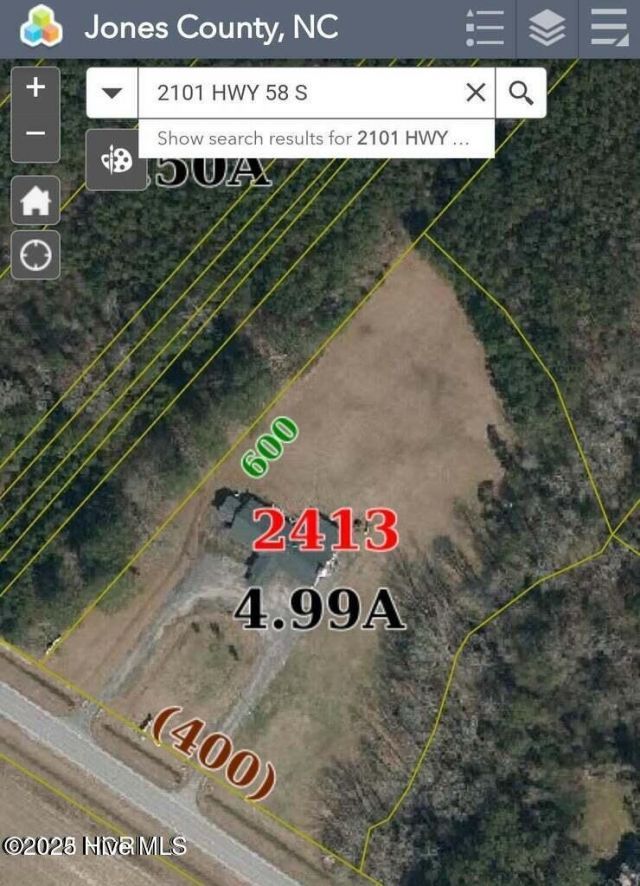Expand the search source dropdown arrow
This screenshot has width=640, height=886.
(112, 93)
